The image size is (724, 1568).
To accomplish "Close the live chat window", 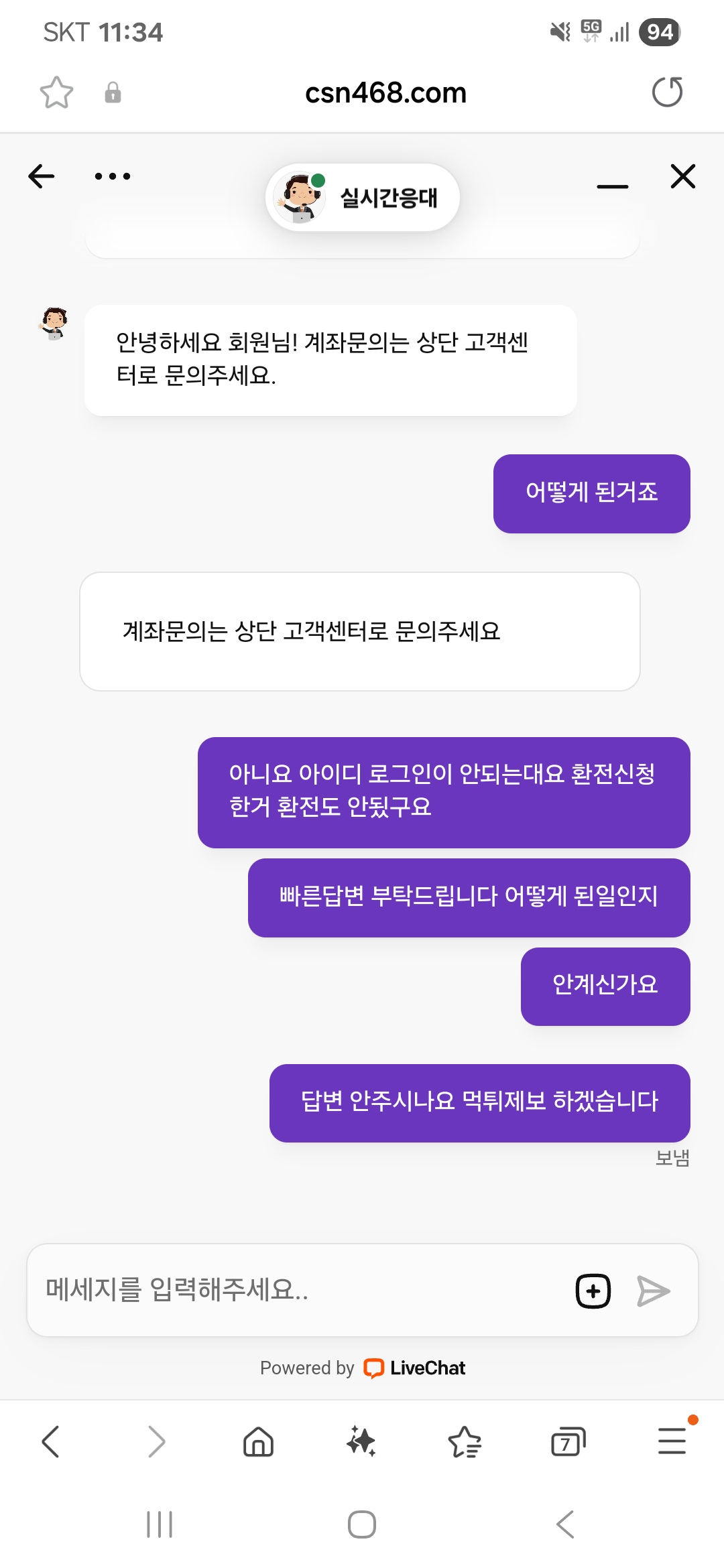I will click(682, 176).
